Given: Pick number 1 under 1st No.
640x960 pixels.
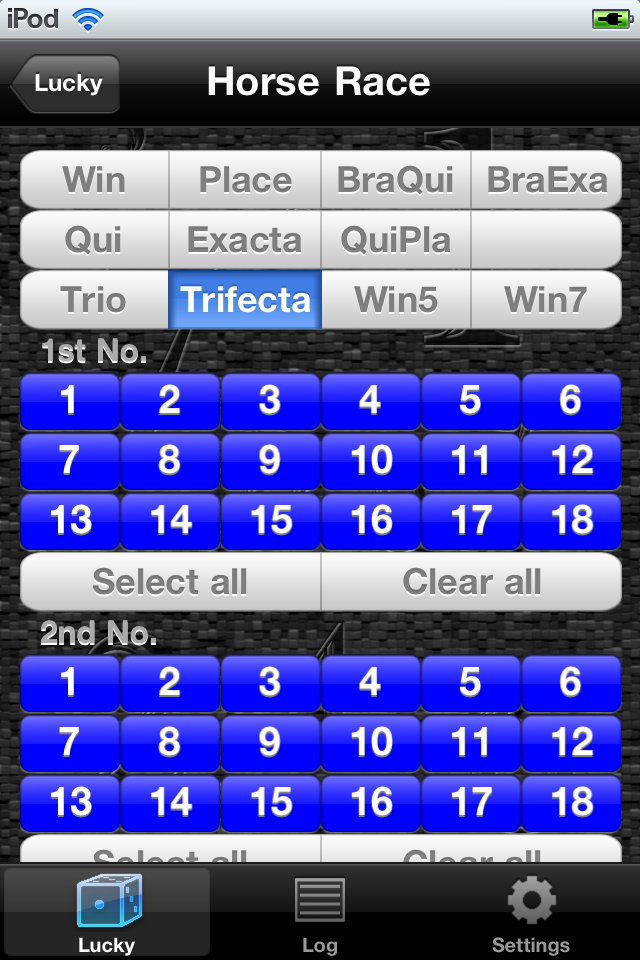Looking at the screenshot, I should (x=70, y=401).
